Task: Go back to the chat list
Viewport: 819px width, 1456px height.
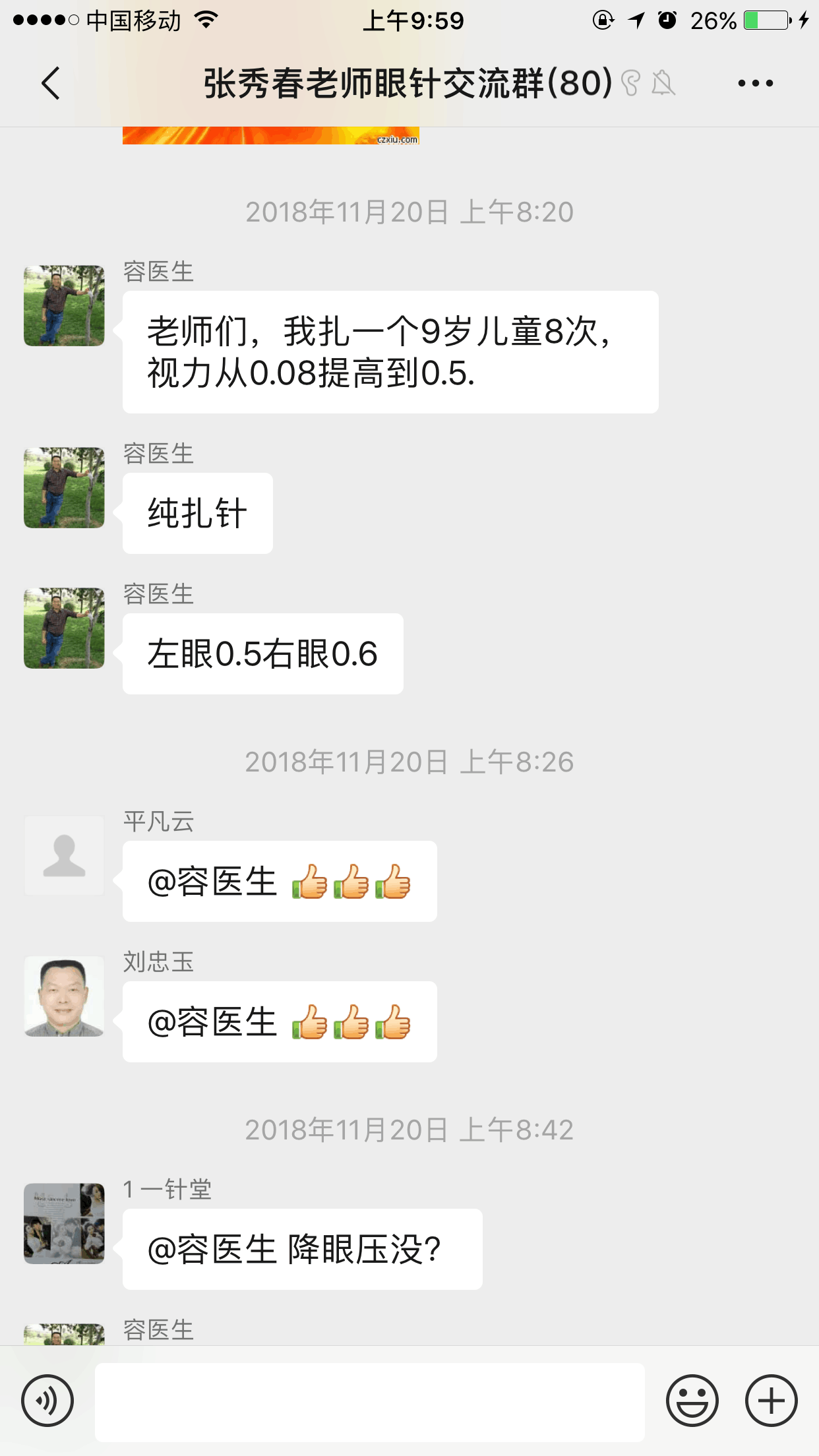Action: coord(51,84)
